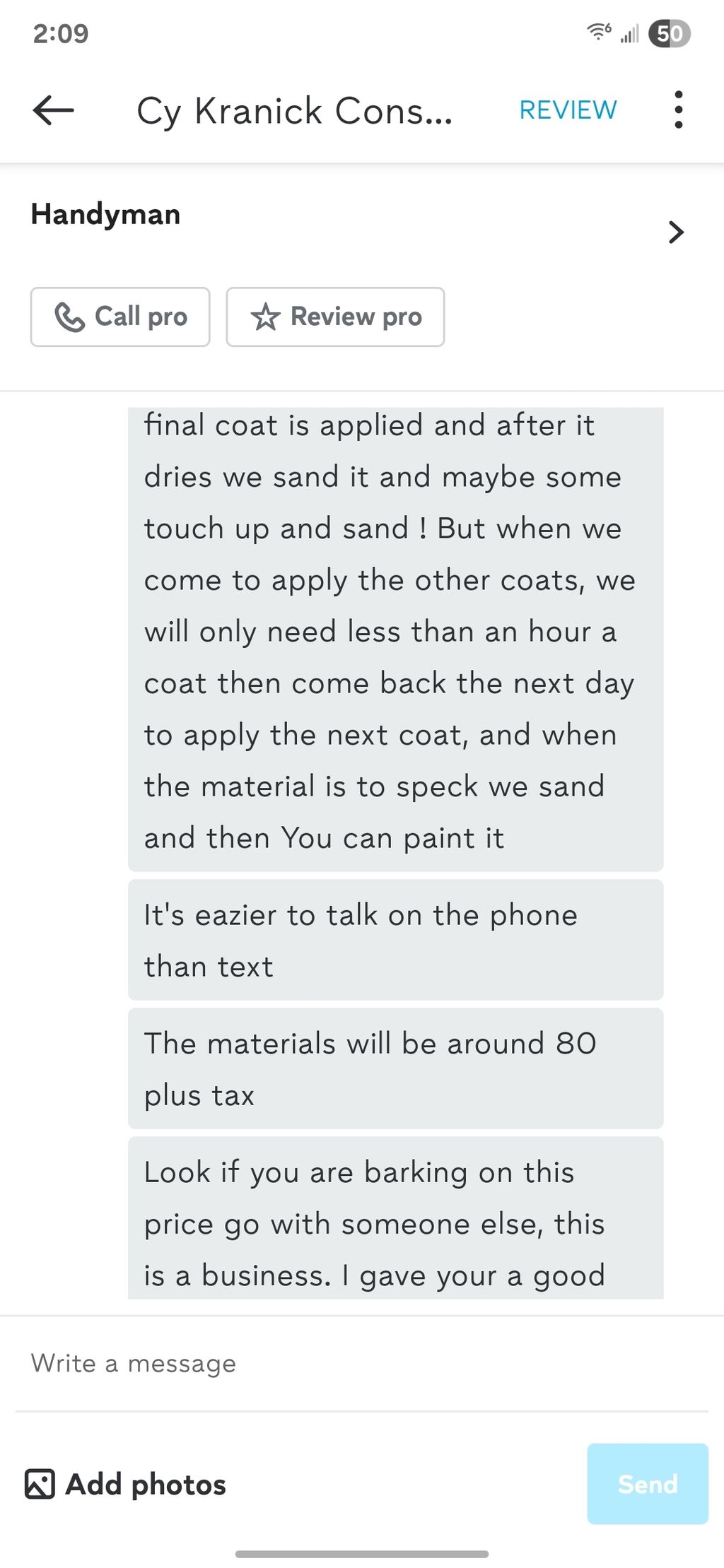Tap the Review pro button
Screen dimensions: 724x1568
(x=335, y=317)
